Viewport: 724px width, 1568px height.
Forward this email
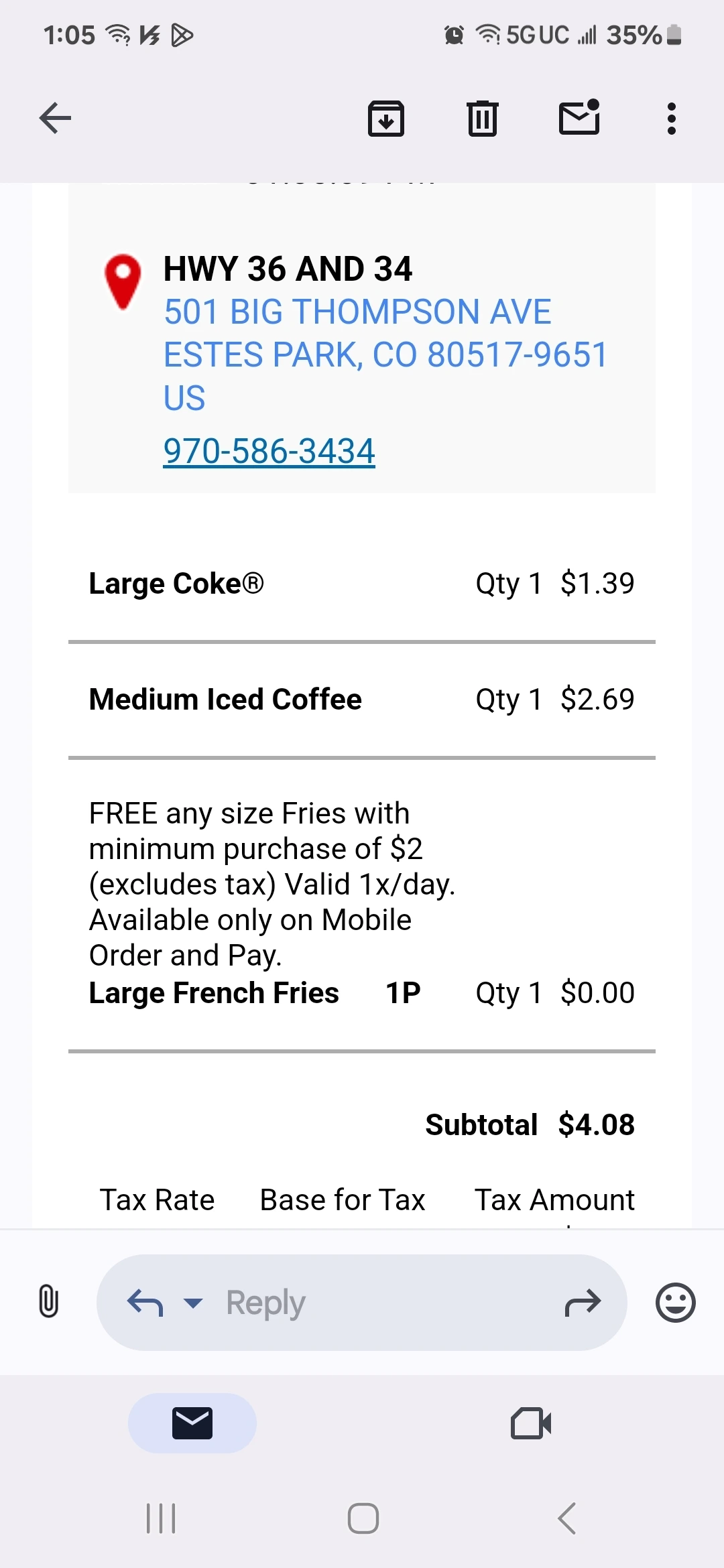[583, 1303]
